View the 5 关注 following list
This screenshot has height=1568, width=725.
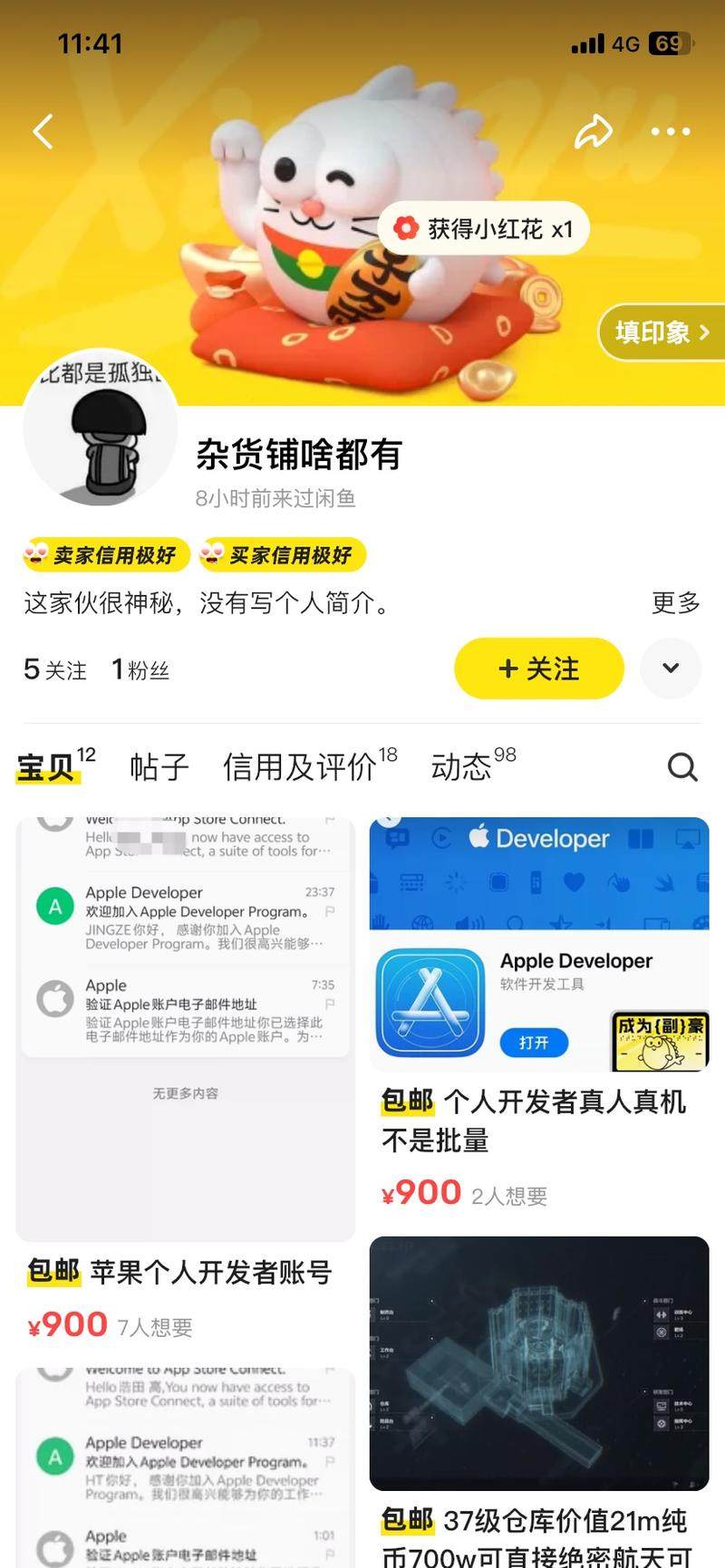(x=55, y=670)
